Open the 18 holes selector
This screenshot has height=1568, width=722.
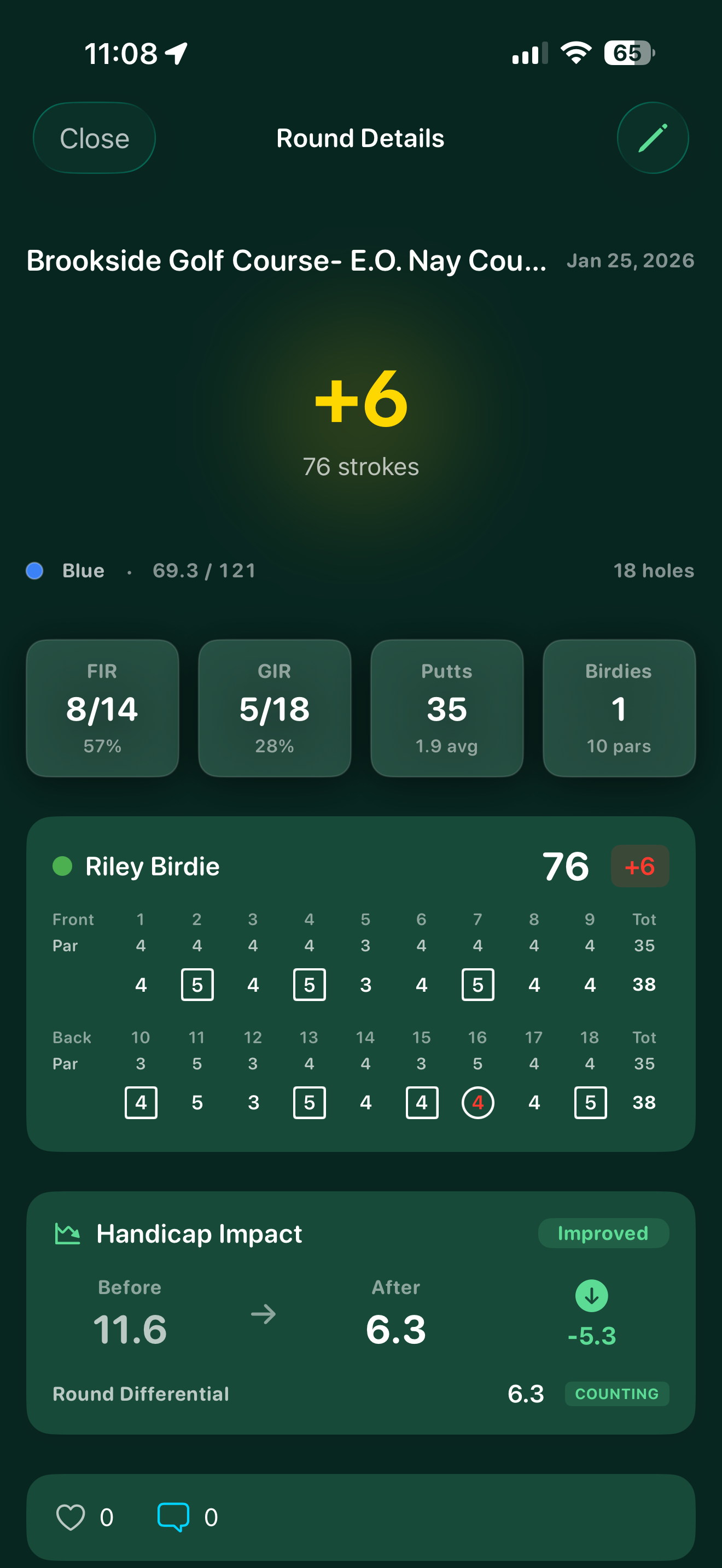(653, 570)
